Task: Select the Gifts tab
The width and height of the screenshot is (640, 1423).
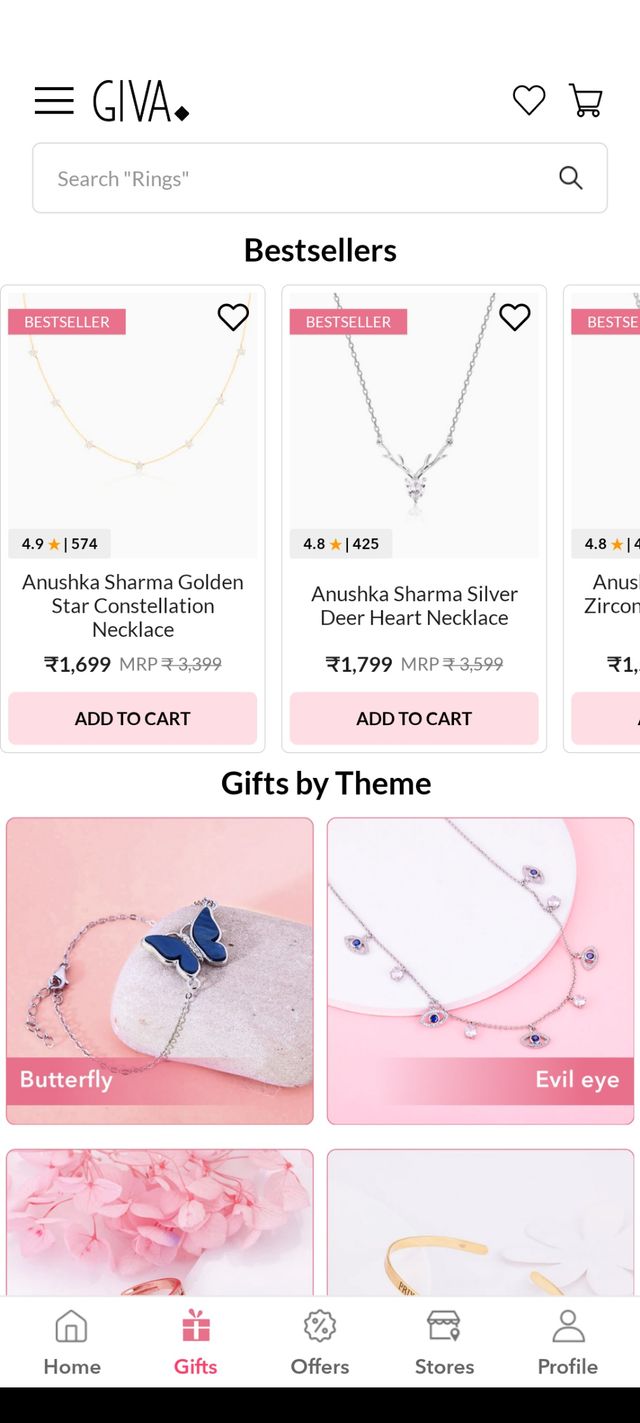Action: [x=196, y=1342]
